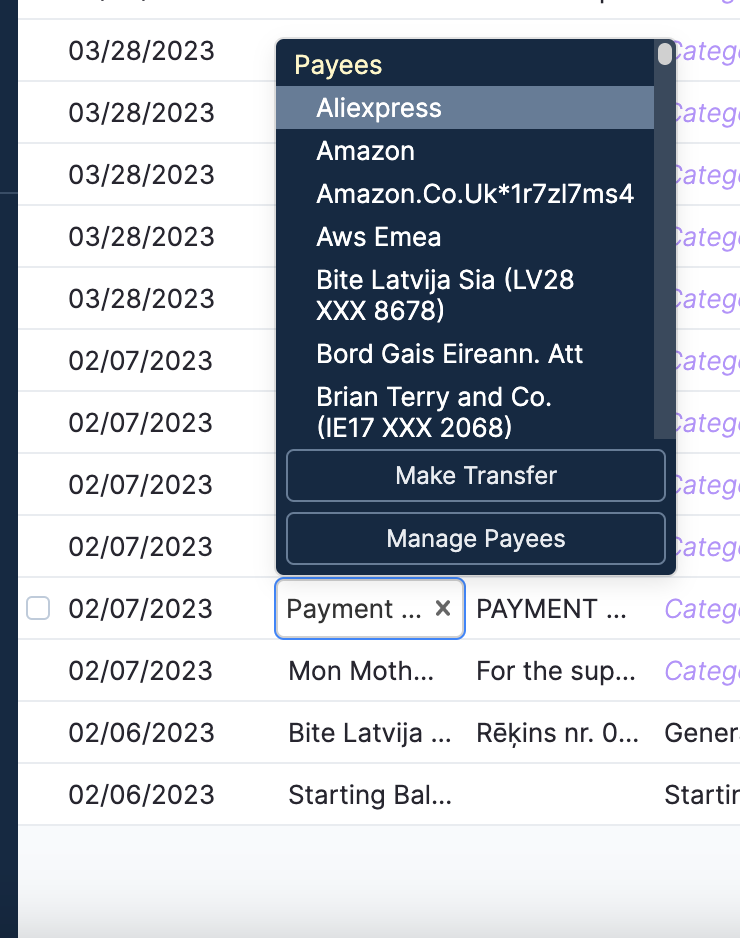Open Manage Payees
The width and height of the screenshot is (740, 938).
pos(476,538)
